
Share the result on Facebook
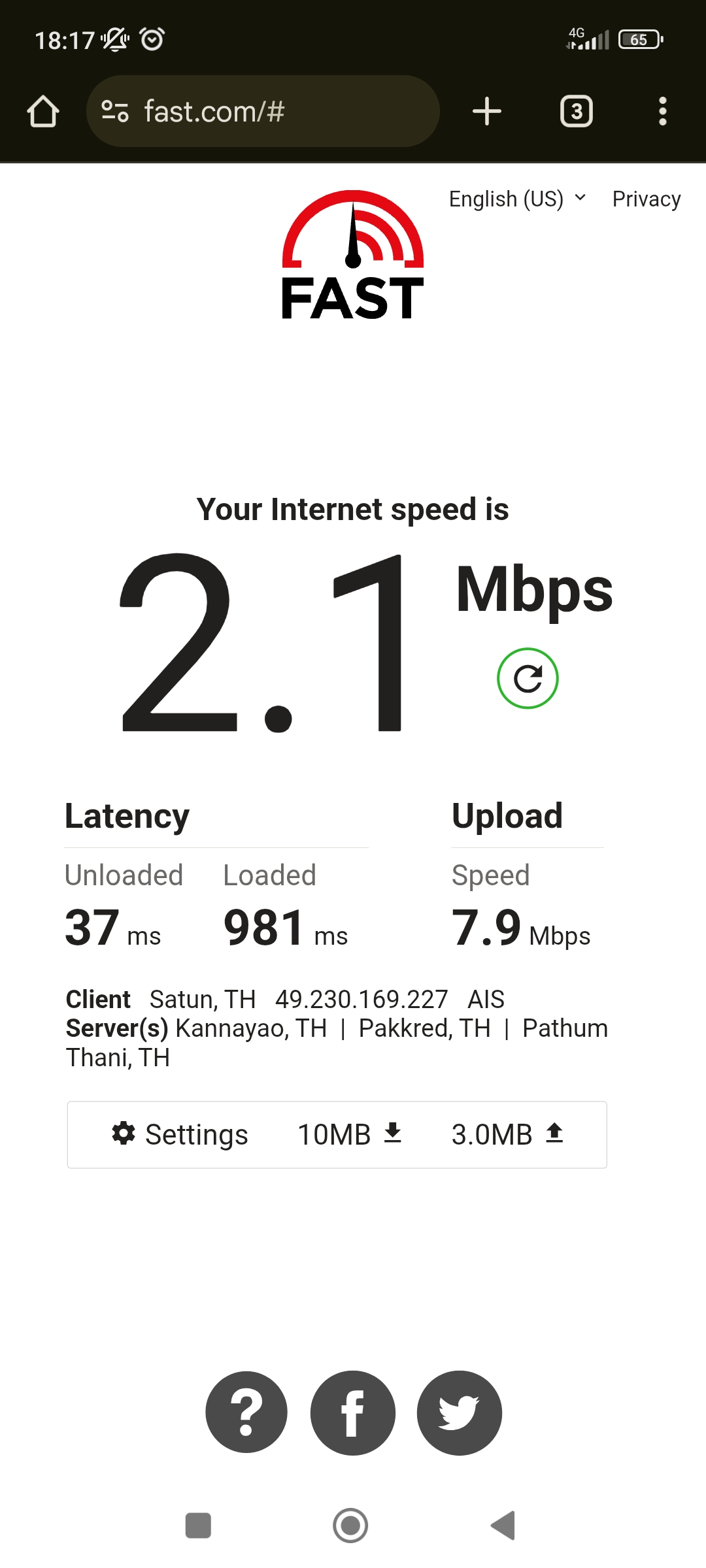tap(353, 1413)
